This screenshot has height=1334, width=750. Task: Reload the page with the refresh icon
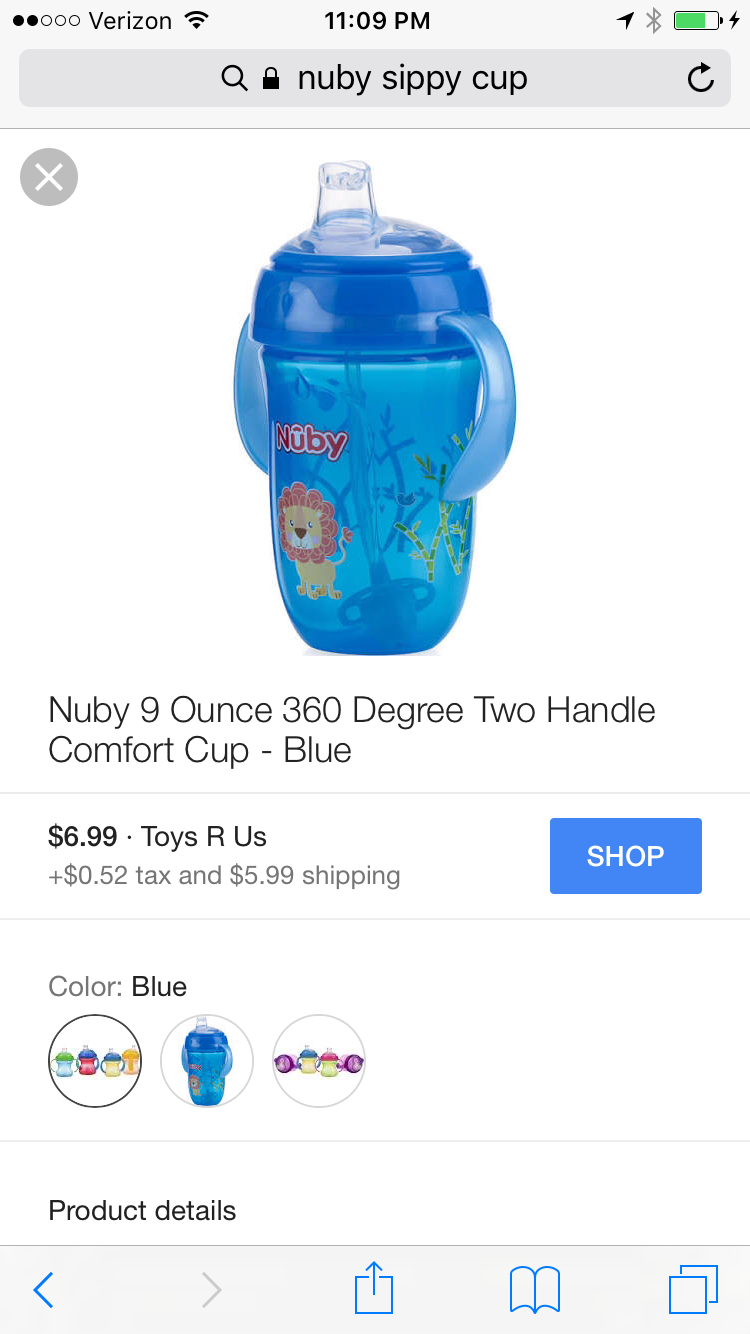700,78
